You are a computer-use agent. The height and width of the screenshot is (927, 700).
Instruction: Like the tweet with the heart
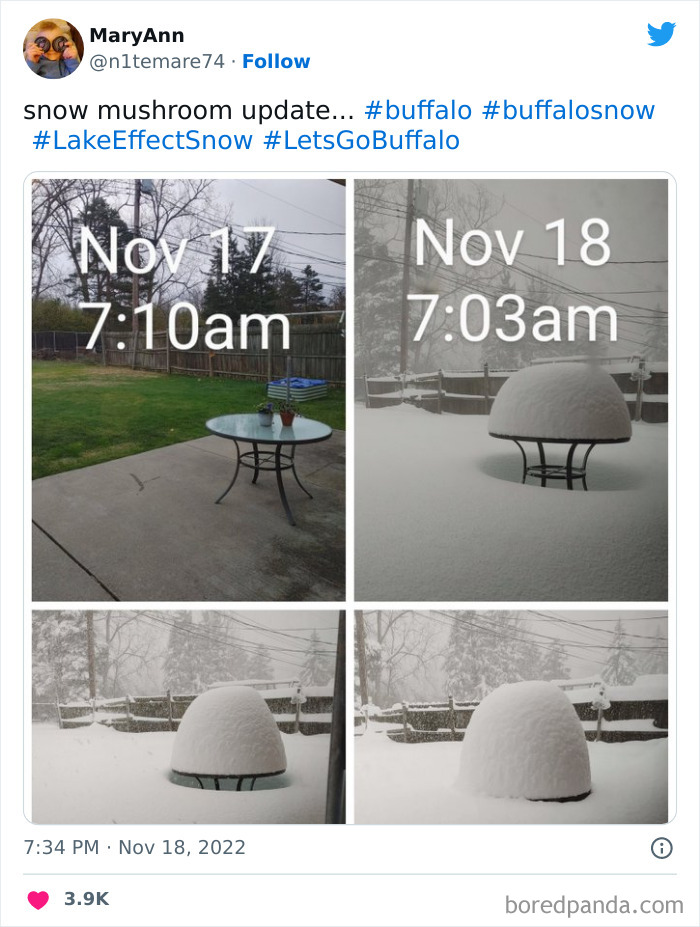tap(38, 900)
